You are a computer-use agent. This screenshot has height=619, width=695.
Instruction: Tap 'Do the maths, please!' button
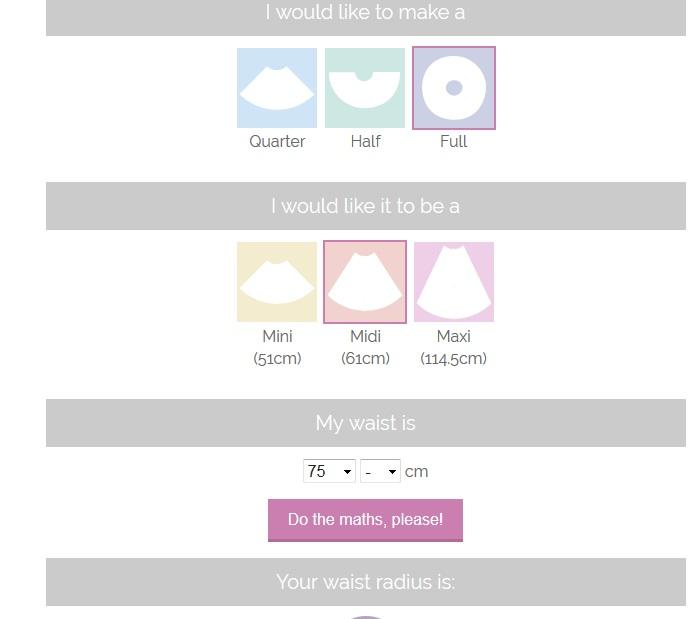[365, 520]
